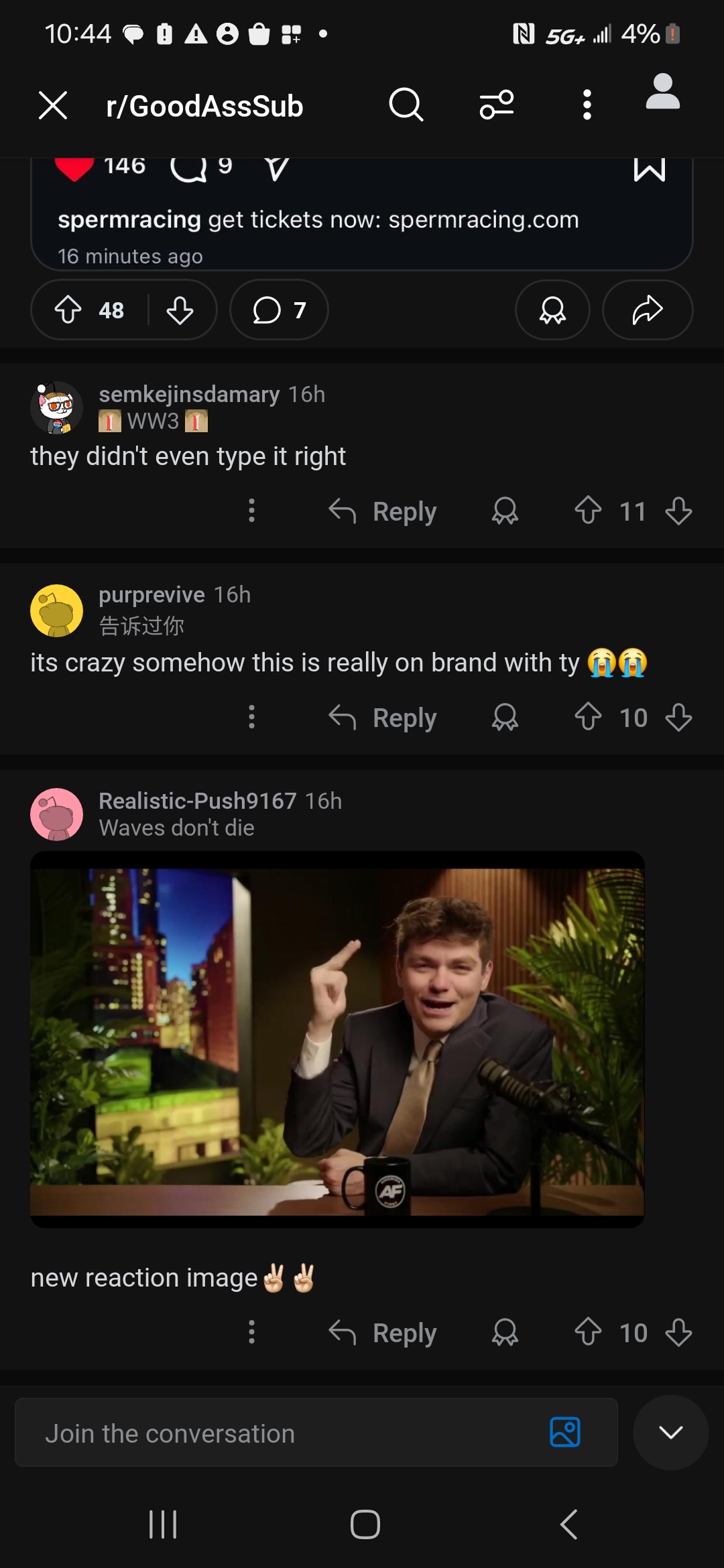The width and height of the screenshot is (724, 1568).
Task: Share this post
Action: tap(647, 310)
